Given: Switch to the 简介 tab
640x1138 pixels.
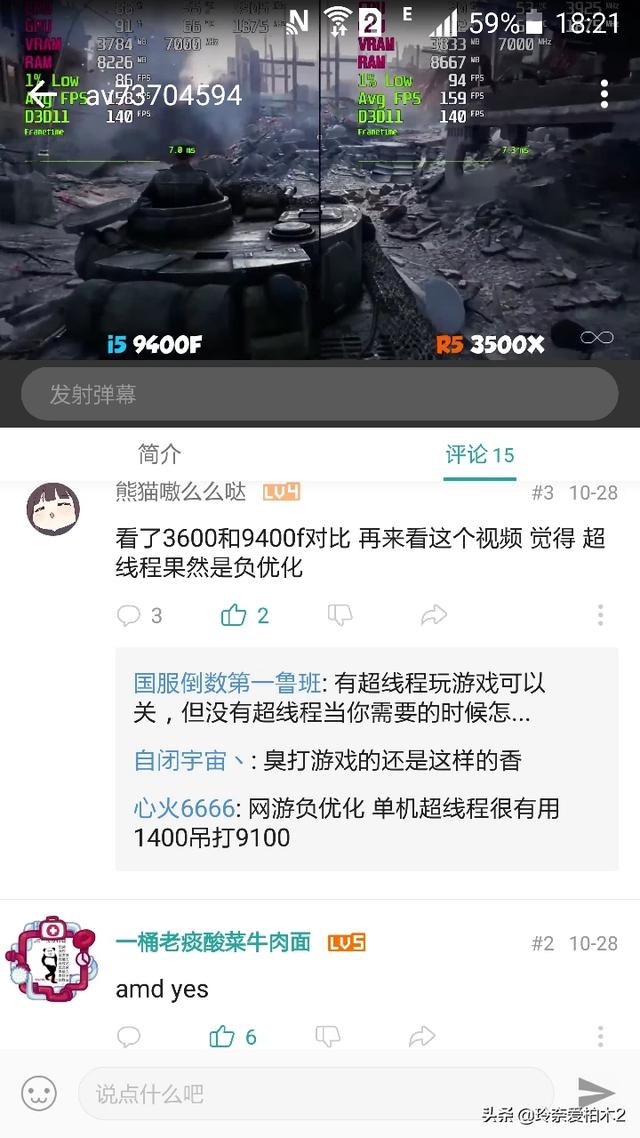Looking at the screenshot, I should [160, 455].
